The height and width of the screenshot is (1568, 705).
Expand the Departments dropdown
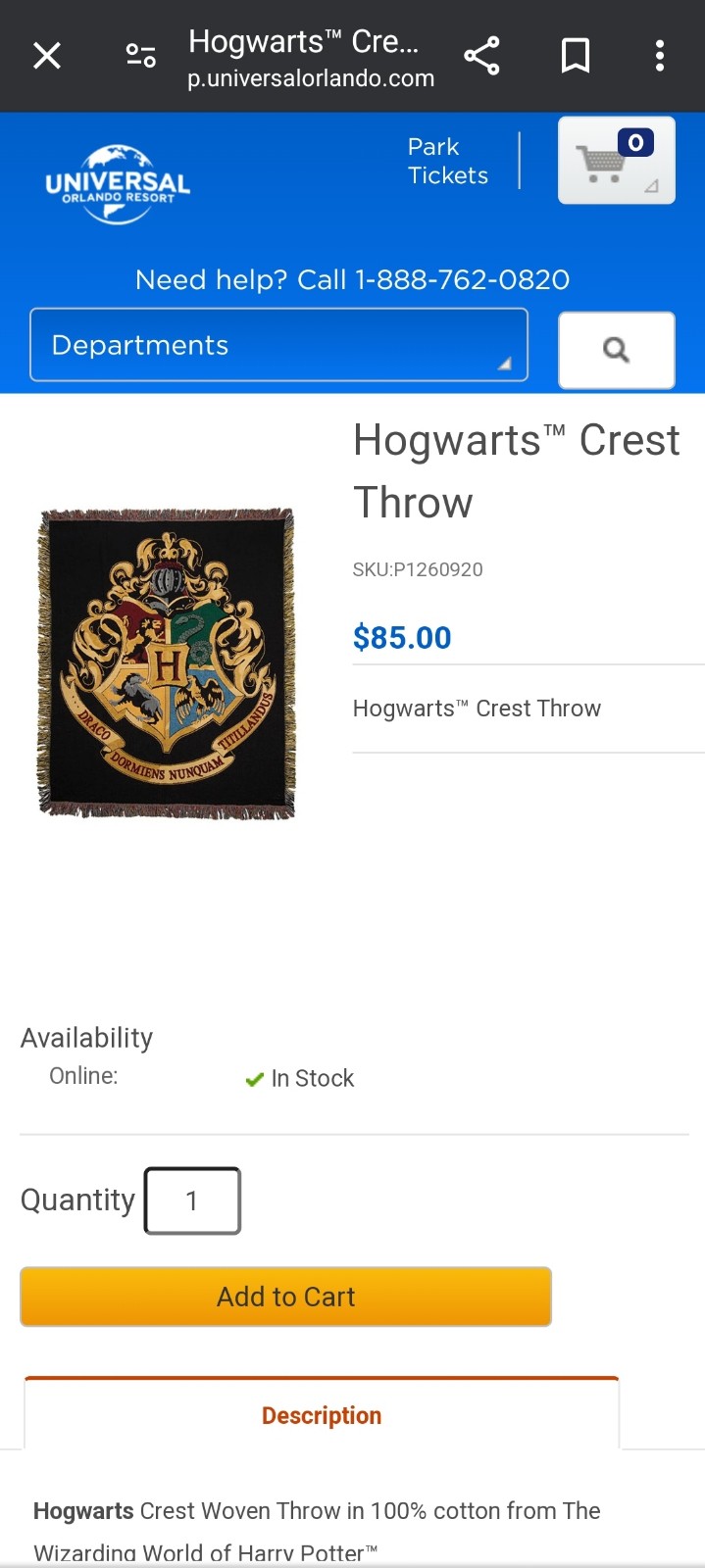pos(279,345)
